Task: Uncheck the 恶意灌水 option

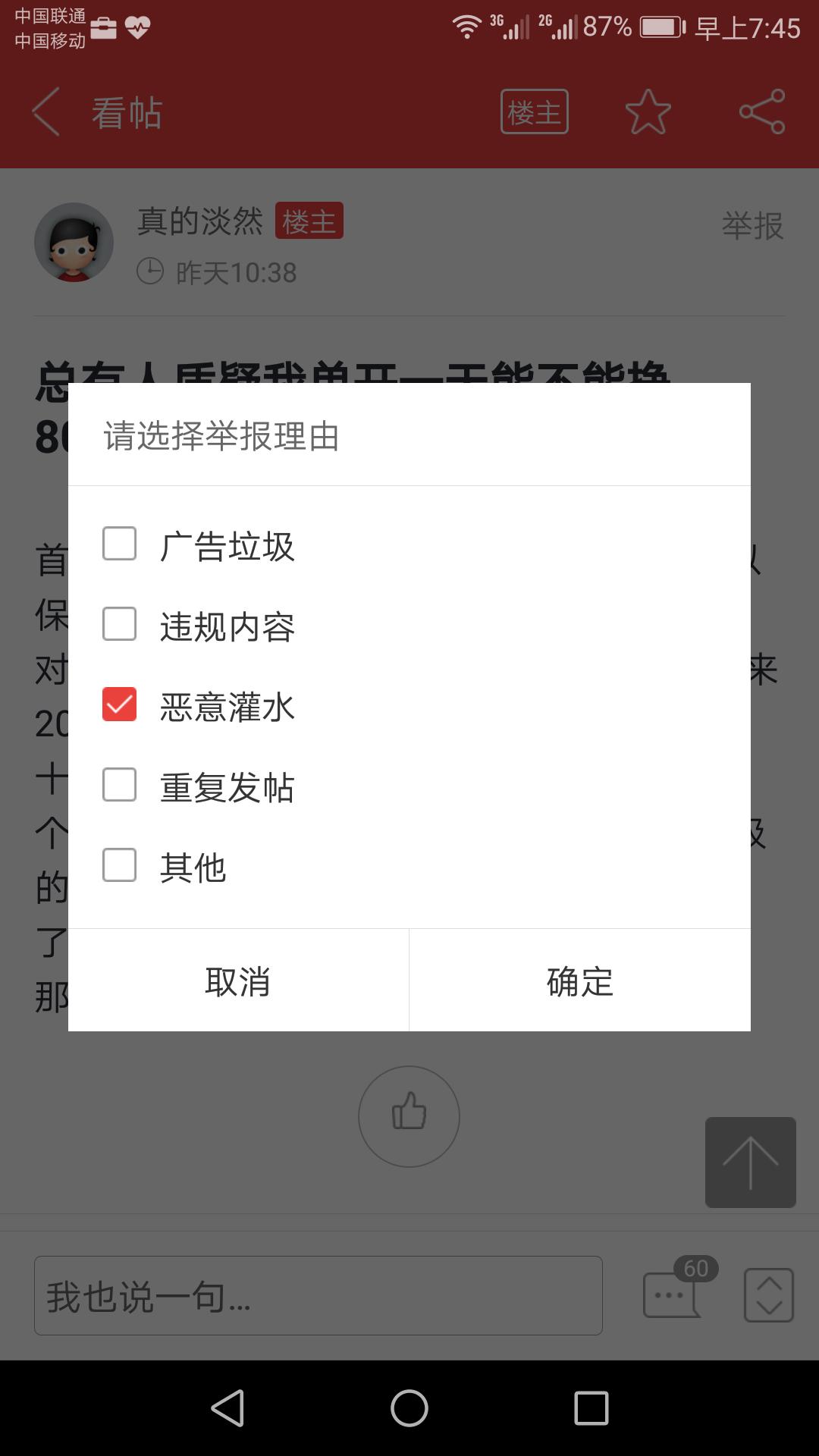Action: tap(119, 704)
